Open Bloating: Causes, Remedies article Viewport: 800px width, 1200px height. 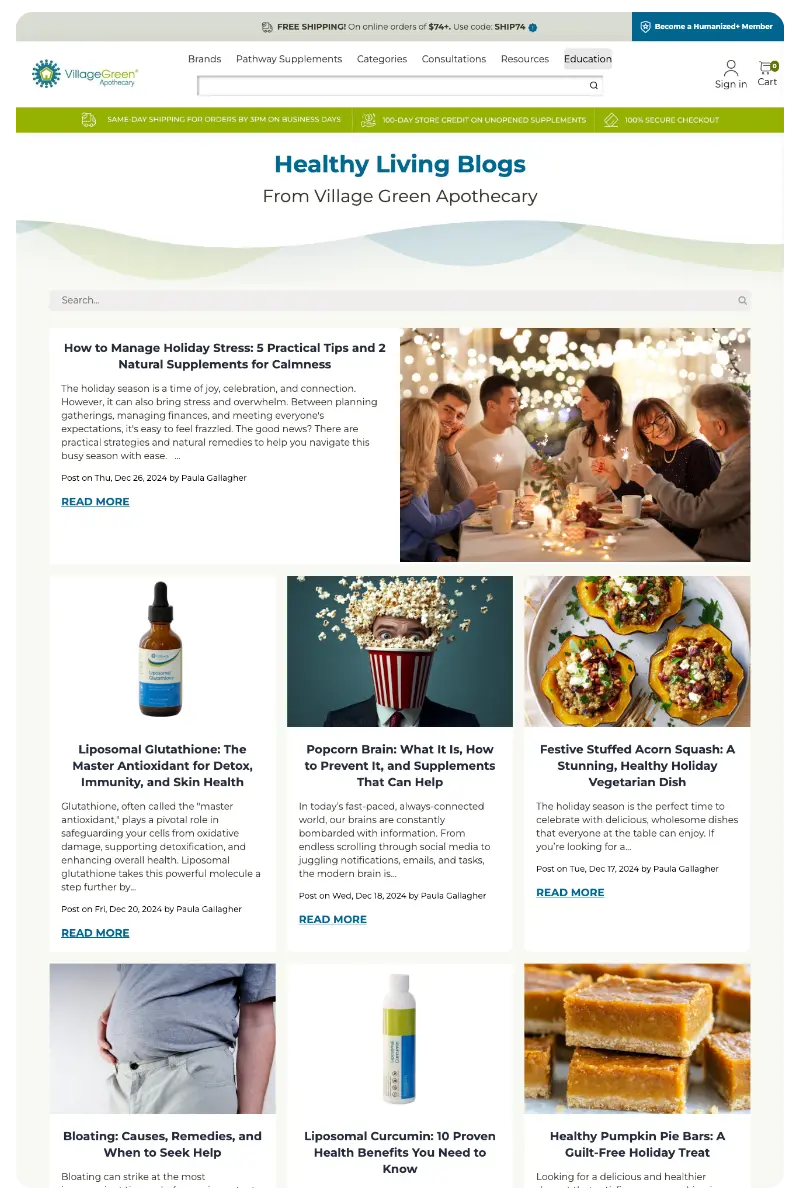[x=163, y=1144]
